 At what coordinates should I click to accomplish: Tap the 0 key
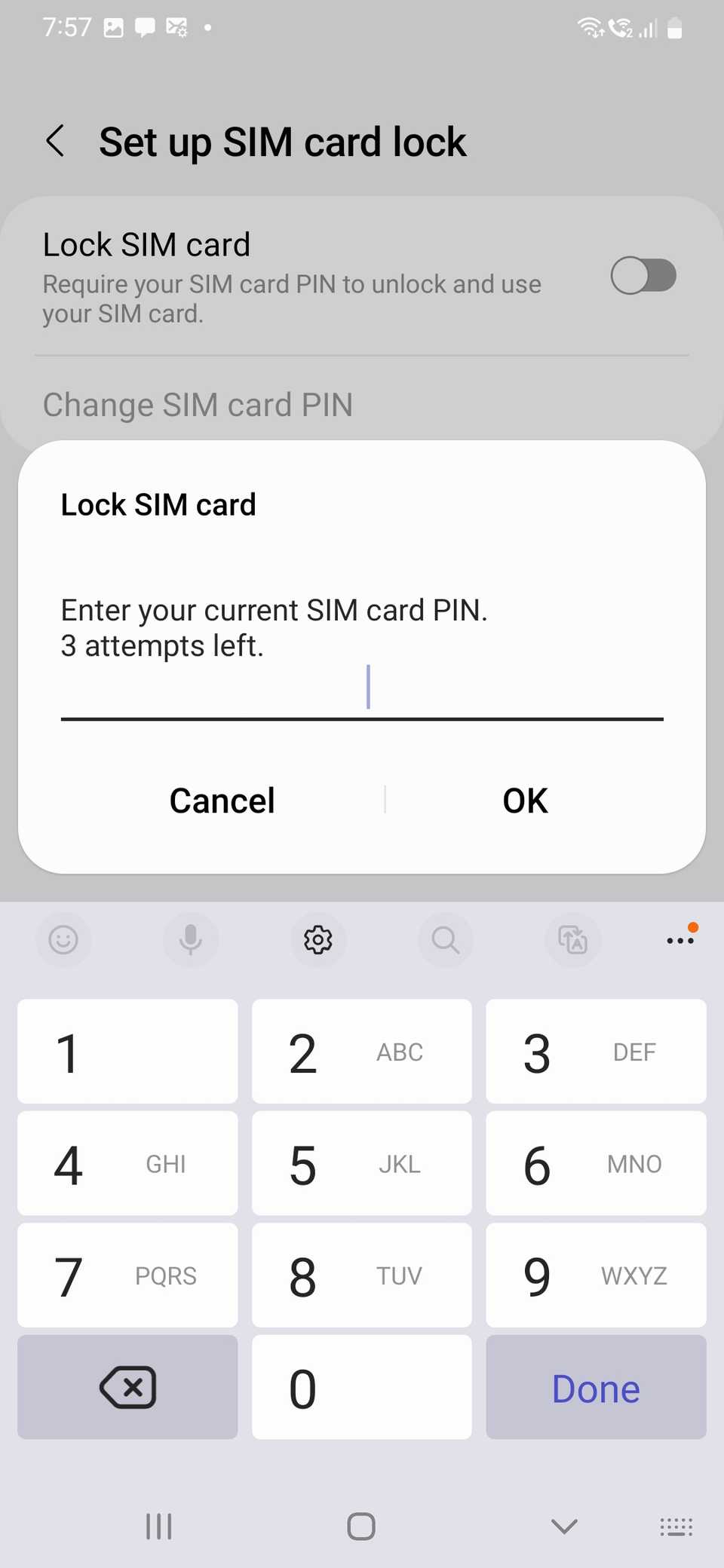coord(362,1387)
